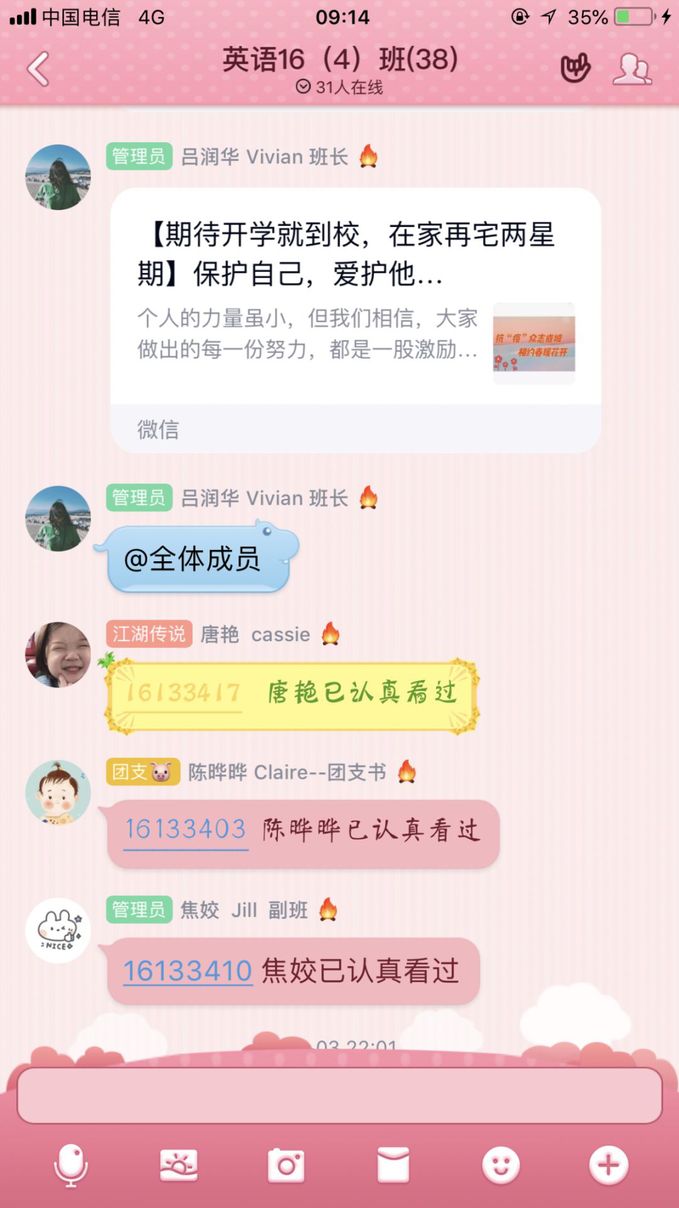Focus the message input box
Image resolution: width=679 pixels, height=1208 pixels.
point(339,1095)
